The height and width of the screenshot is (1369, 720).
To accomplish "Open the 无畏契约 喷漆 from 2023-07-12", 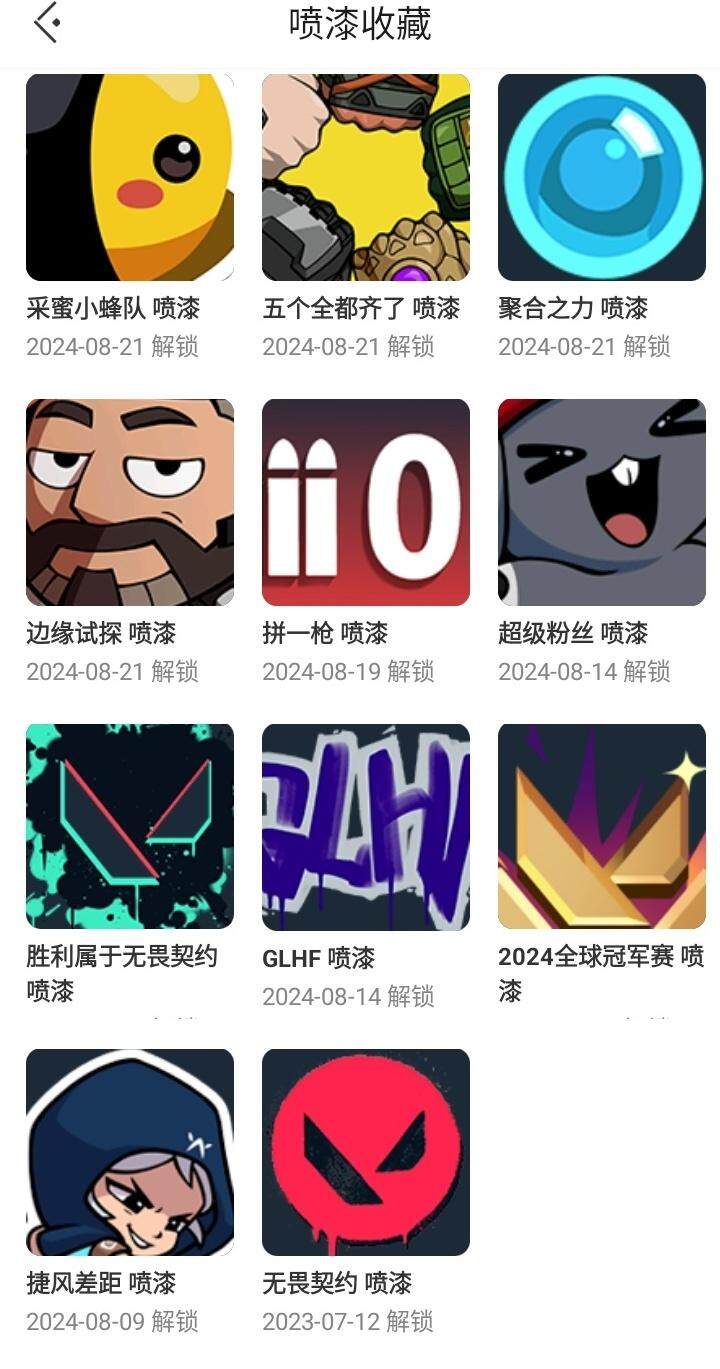I will click(366, 1152).
